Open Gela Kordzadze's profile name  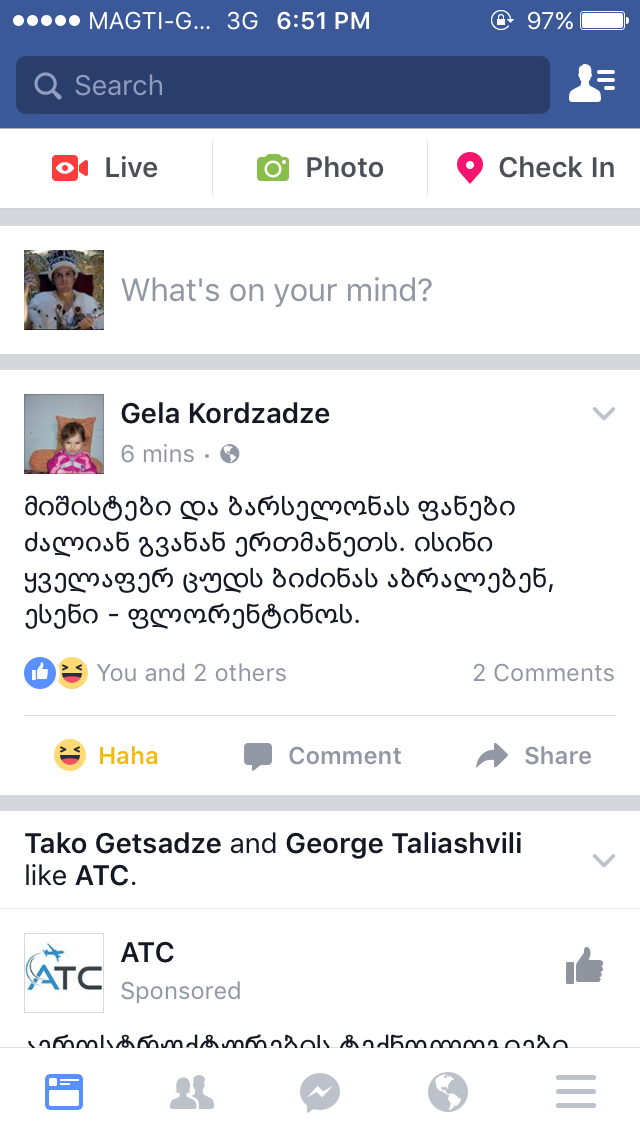click(225, 413)
